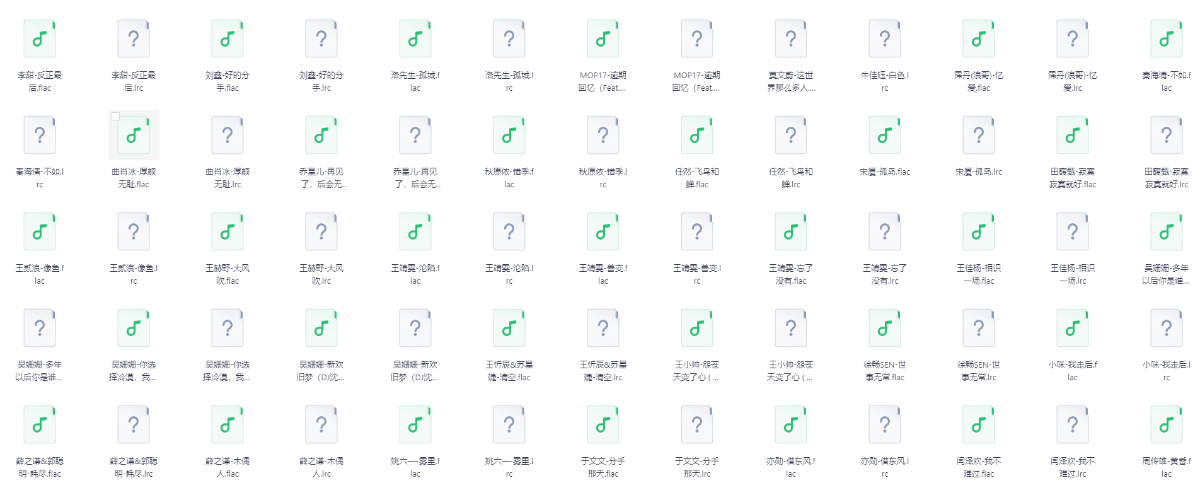1200x495 pixels.
Task: Select the 流先生-孤城.flac audio file
Action: click(x=415, y=38)
